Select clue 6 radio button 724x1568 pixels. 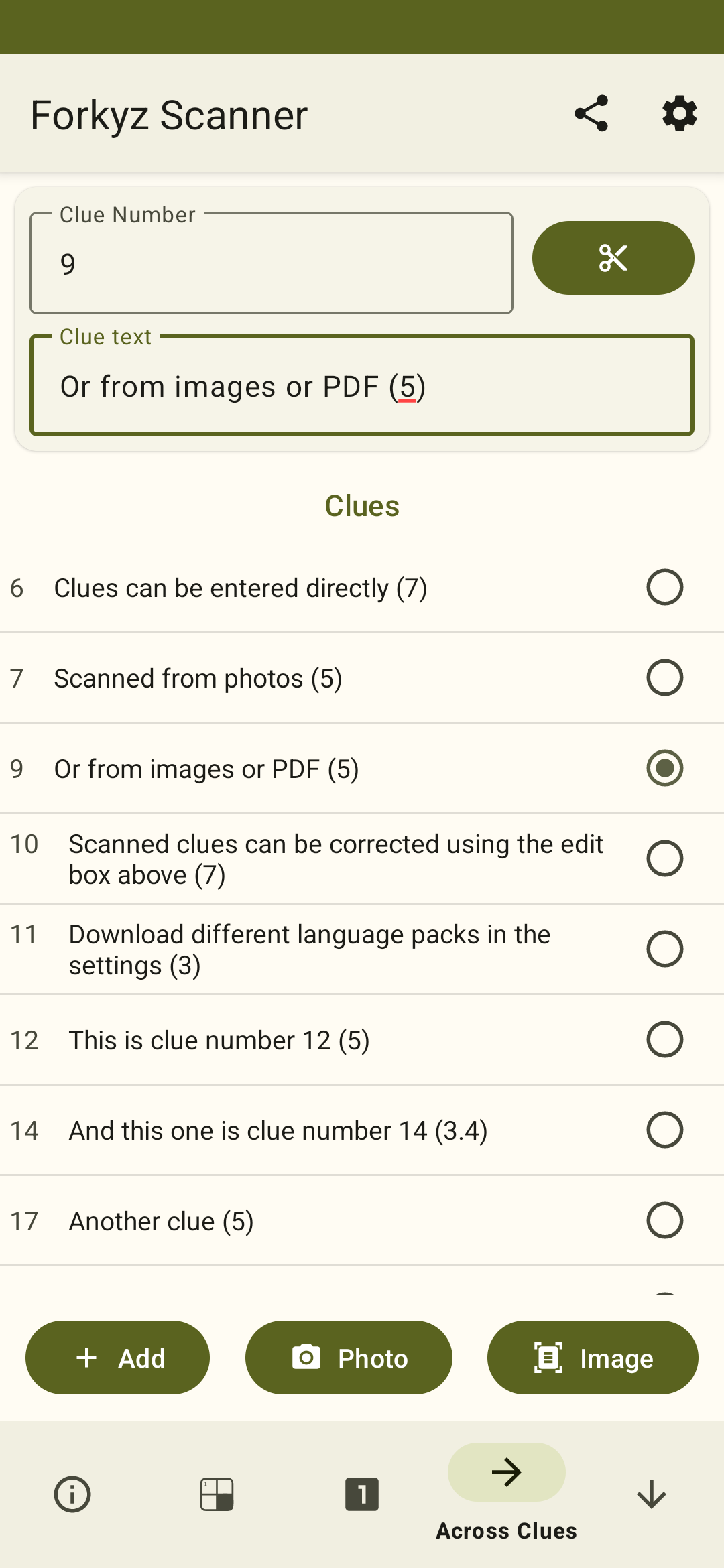(x=664, y=588)
